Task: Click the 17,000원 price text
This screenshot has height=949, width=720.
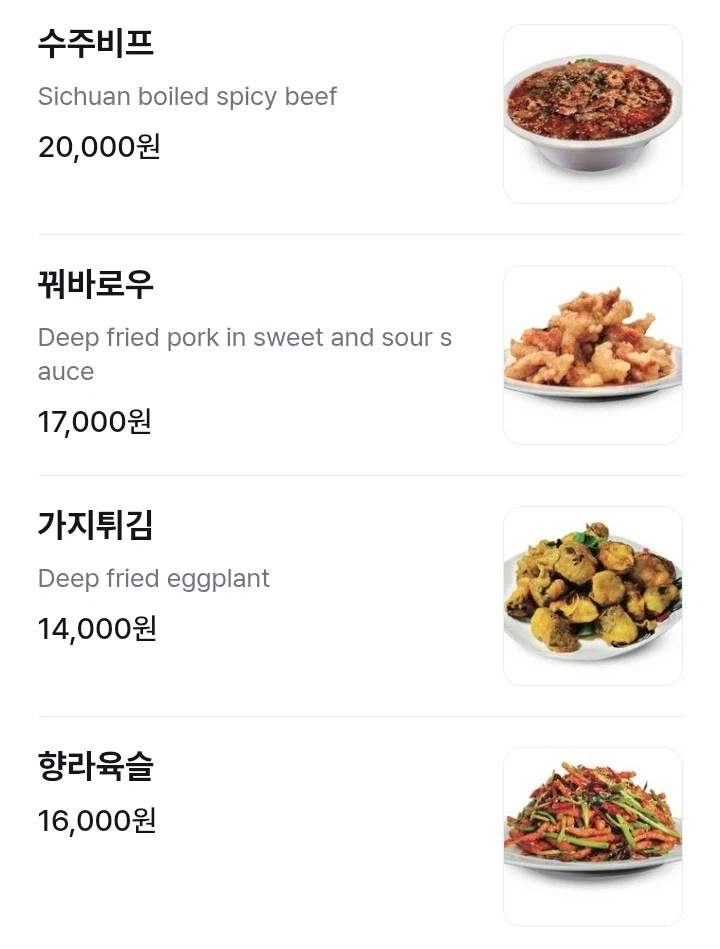Action: (x=94, y=422)
